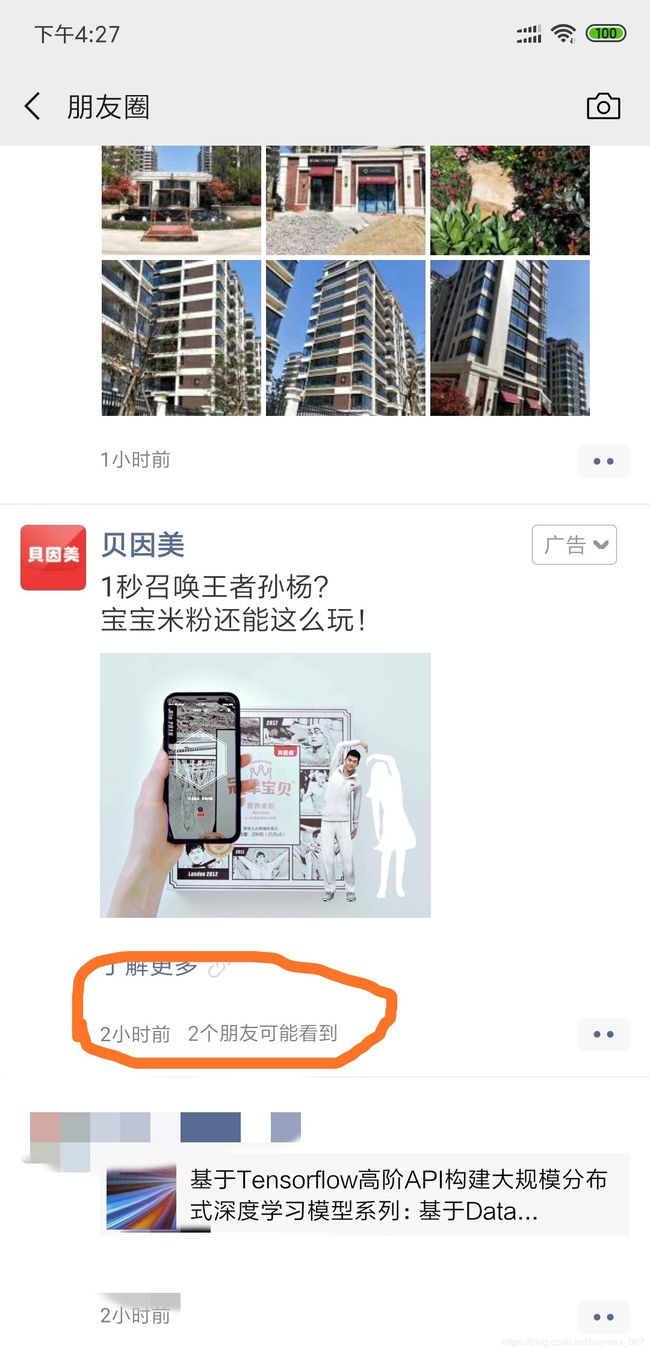This screenshot has width=650, height=1353.
Task: Go back from 朋友圈
Action: click(x=33, y=106)
